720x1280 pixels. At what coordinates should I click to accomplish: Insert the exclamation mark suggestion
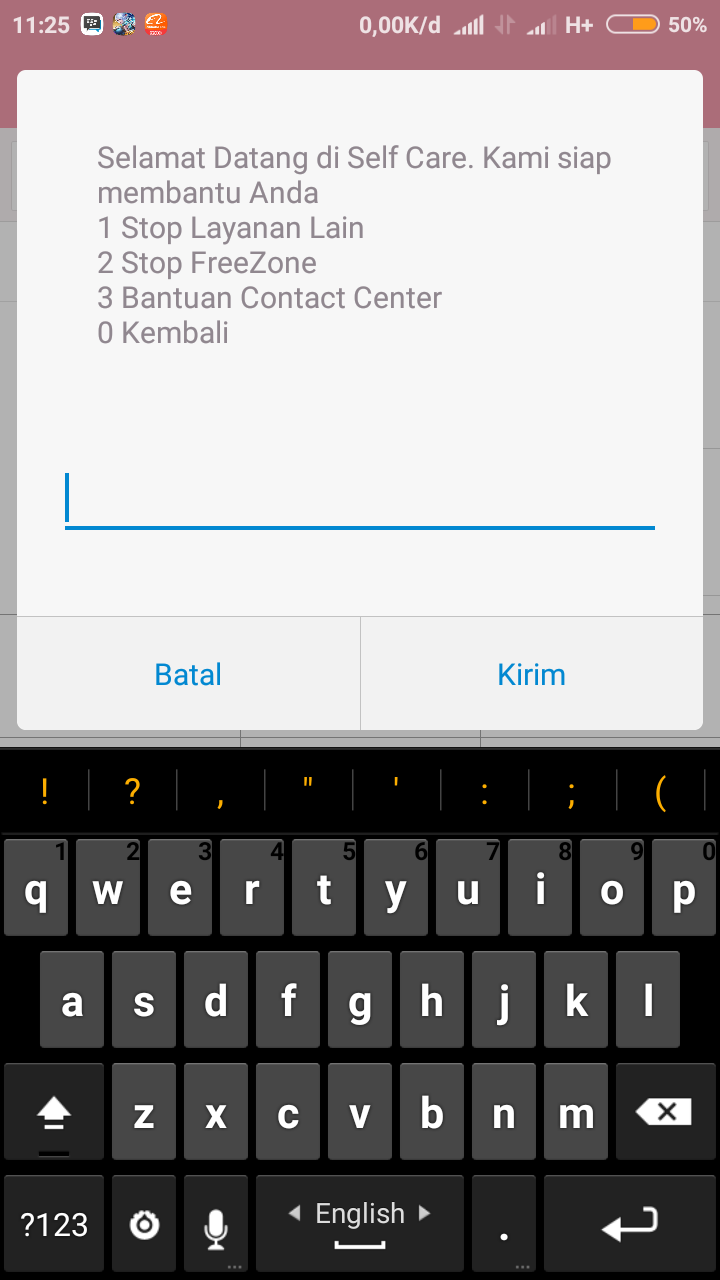[x=45, y=792]
